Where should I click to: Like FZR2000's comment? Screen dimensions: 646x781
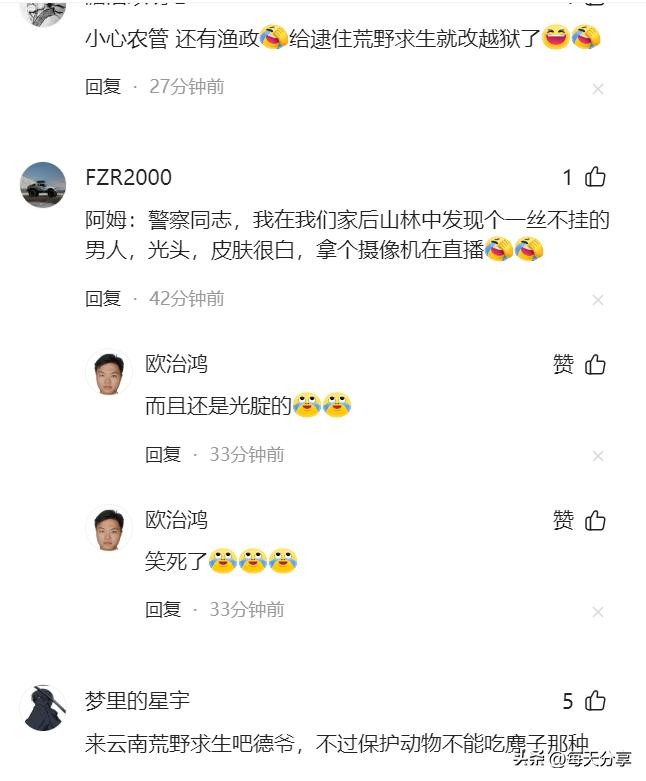pos(595,178)
